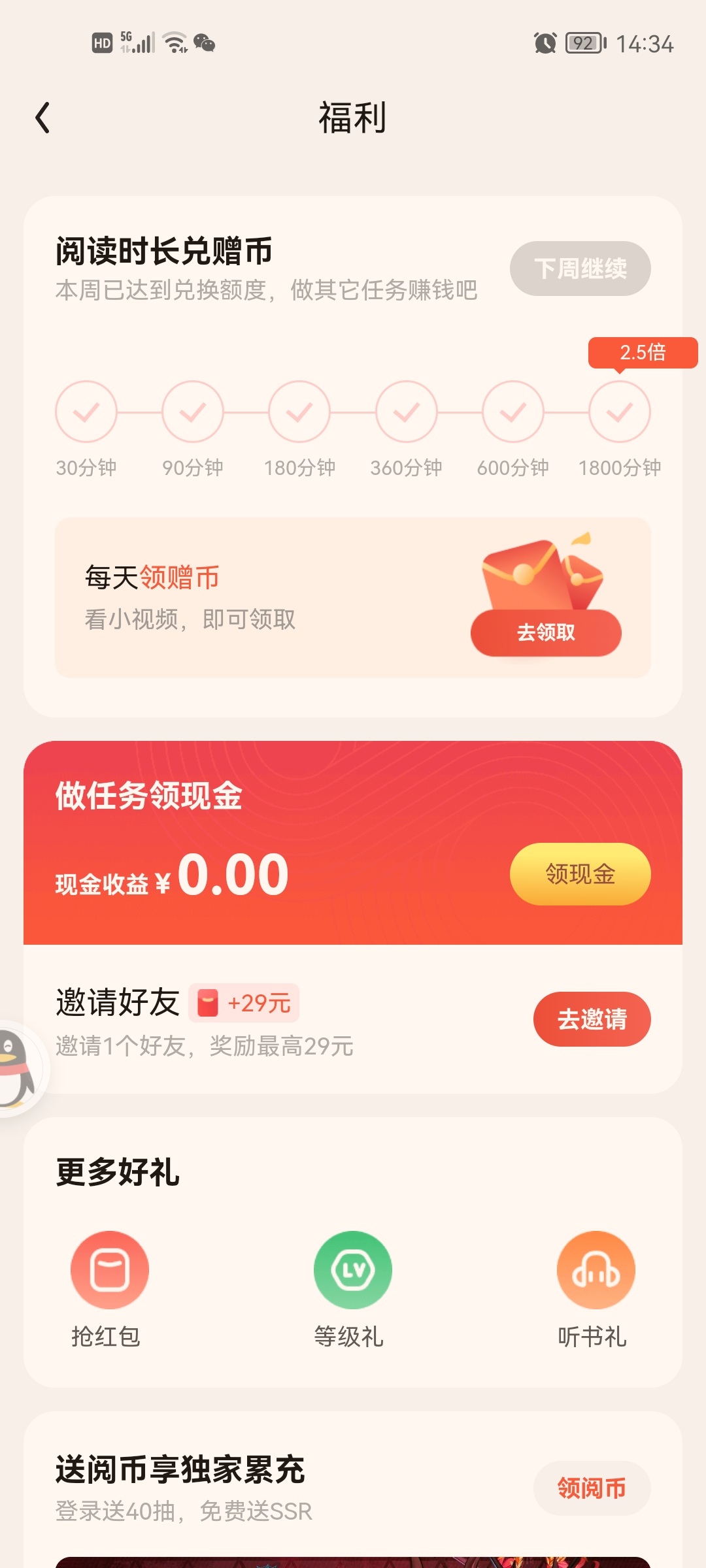Tap the 下周继续 button
This screenshot has height=1568, width=706.
click(580, 269)
